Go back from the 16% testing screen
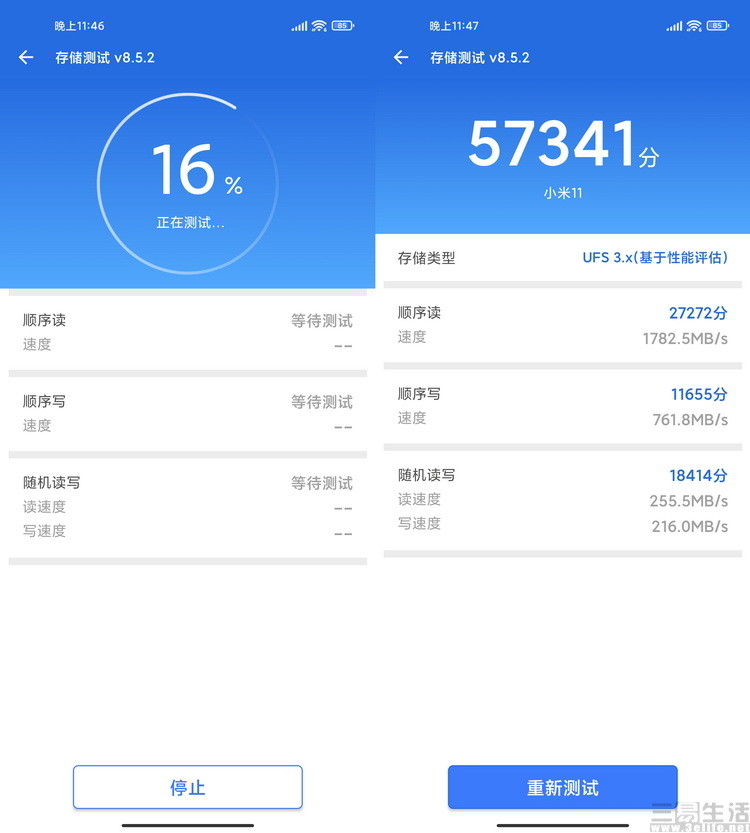This screenshot has width=750, height=833. [26, 58]
